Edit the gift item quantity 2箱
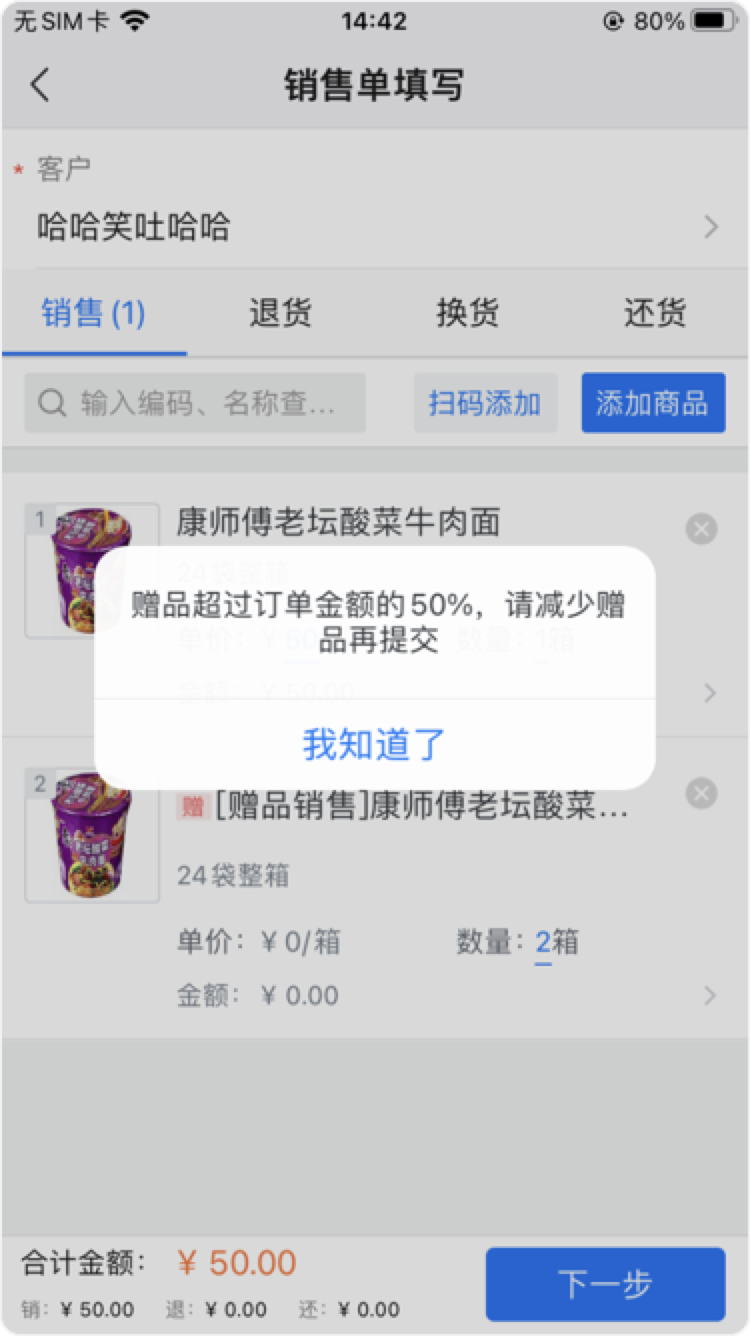Screen dimensions: 750x1336 coord(544,942)
